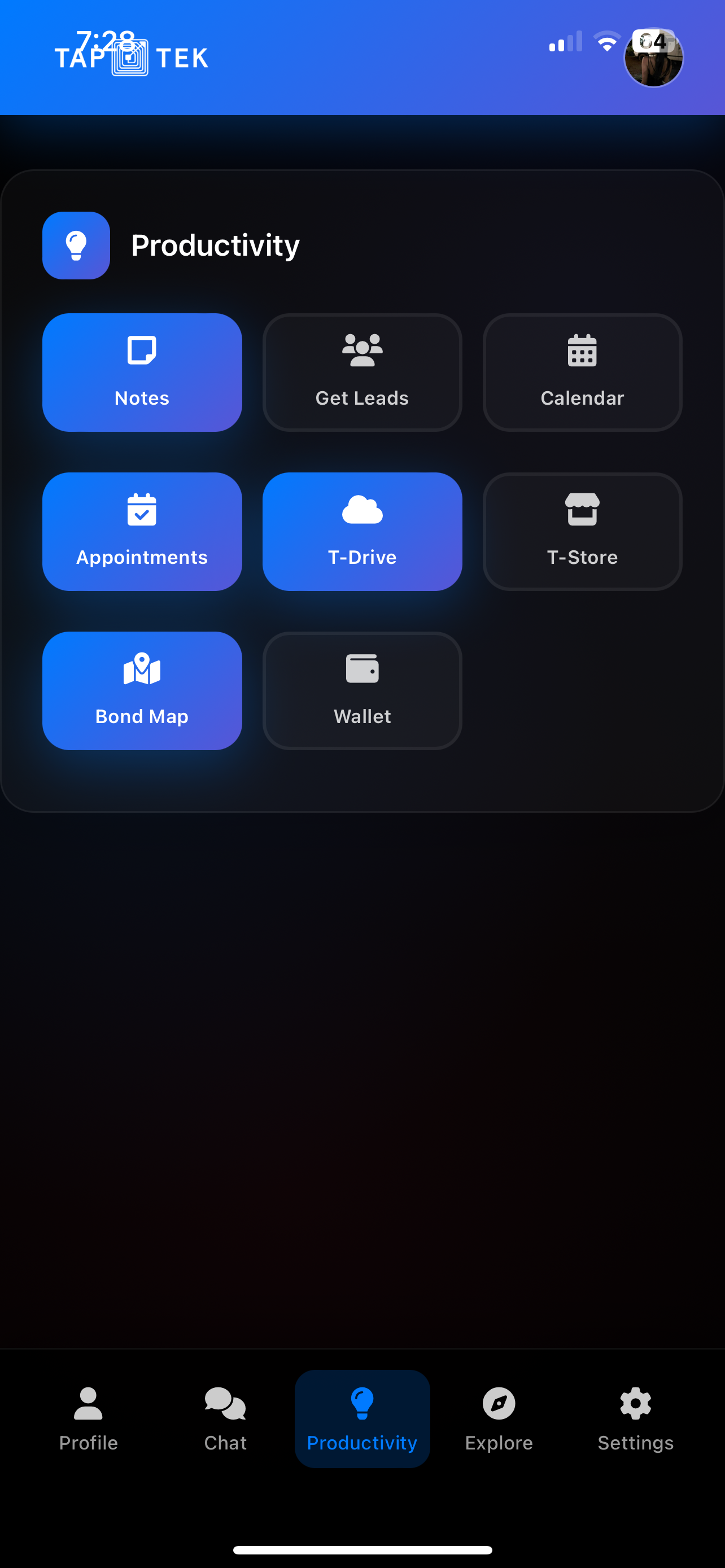The image size is (725, 1568).
Task: Launch Bond Map
Action: pos(142,690)
